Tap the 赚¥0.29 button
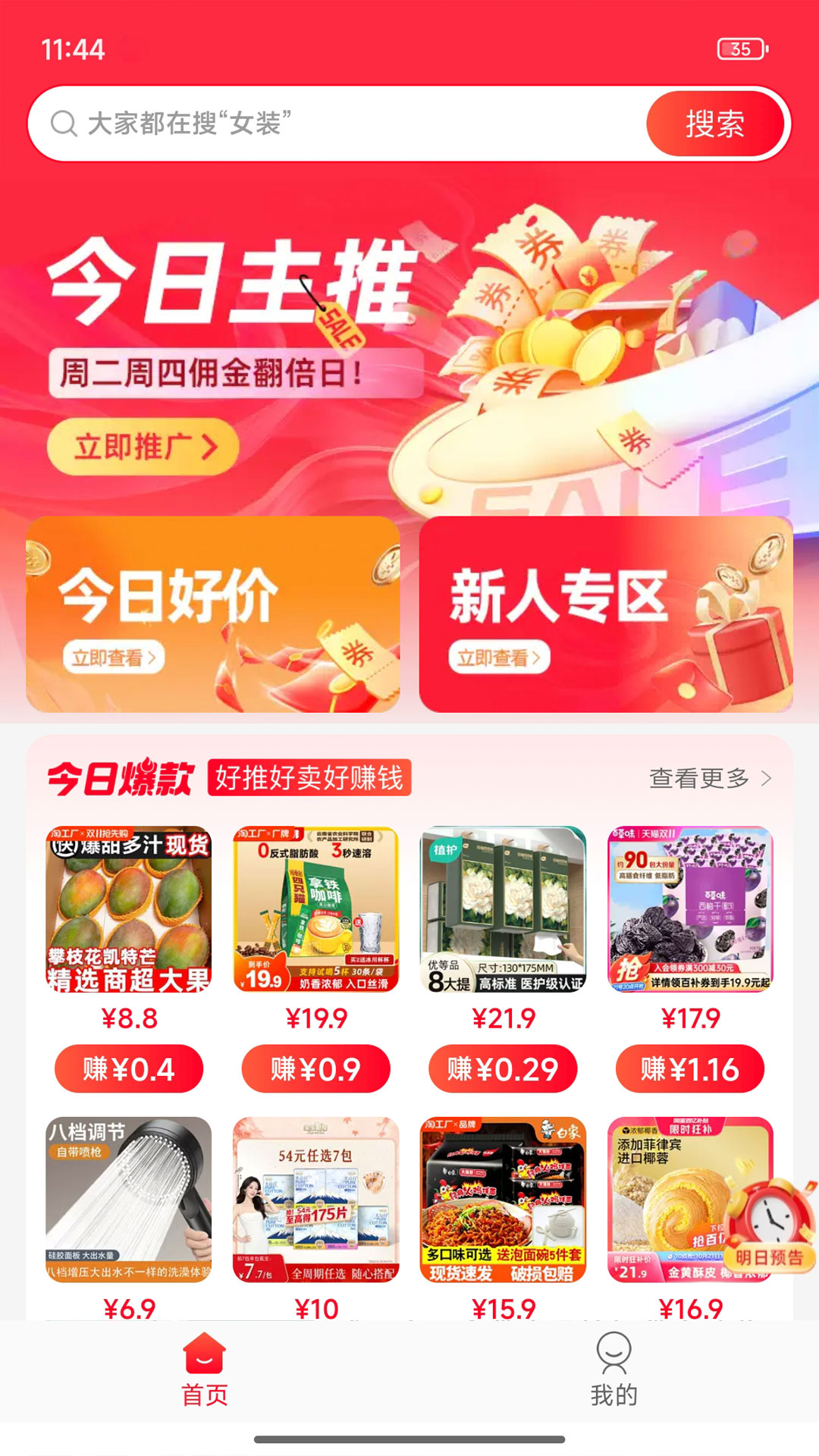 [503, 1069]
